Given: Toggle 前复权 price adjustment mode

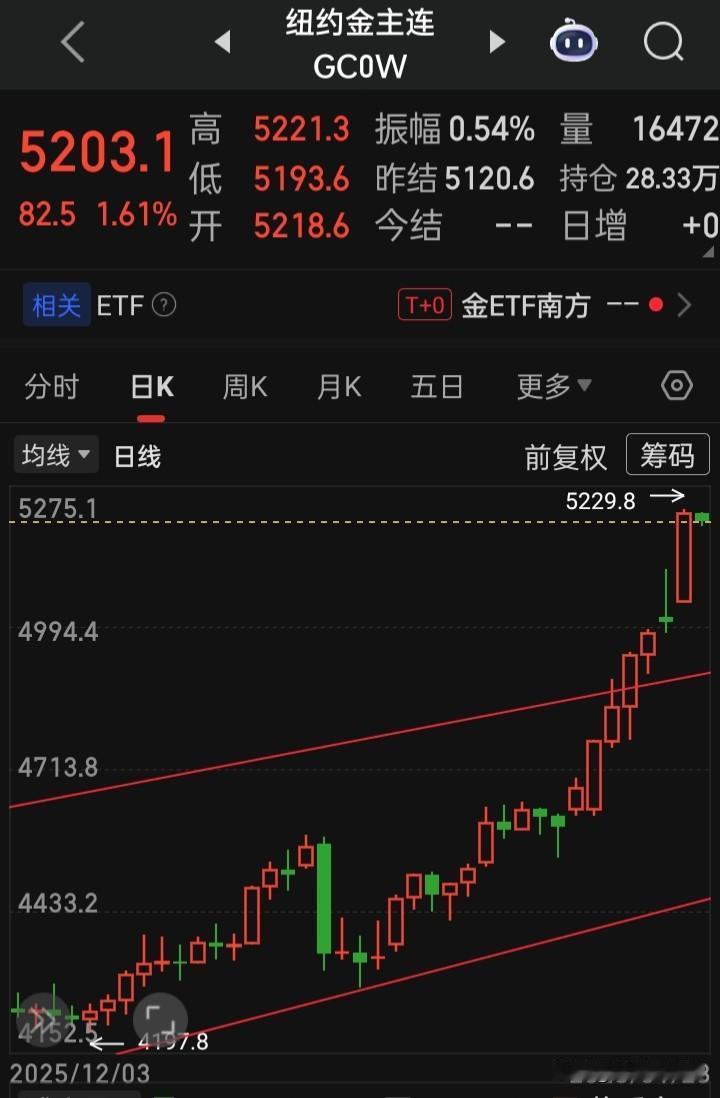Looking at the screenshot, I should (566, 455).
